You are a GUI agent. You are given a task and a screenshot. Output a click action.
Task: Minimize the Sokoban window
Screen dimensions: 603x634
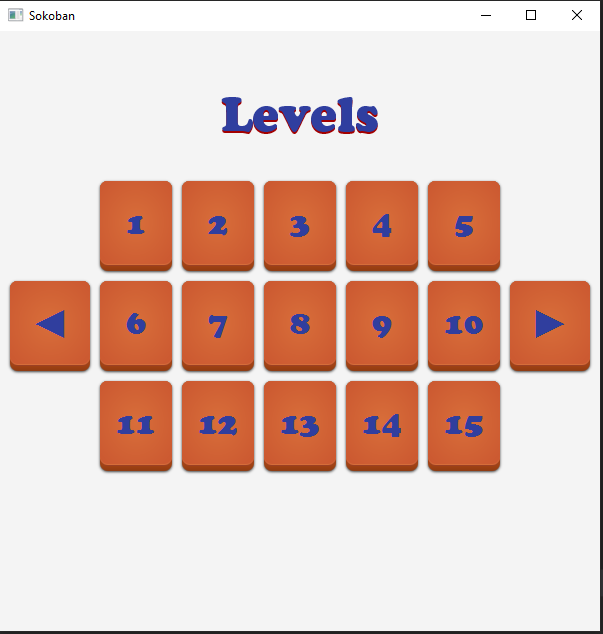(x=485, y=15)
